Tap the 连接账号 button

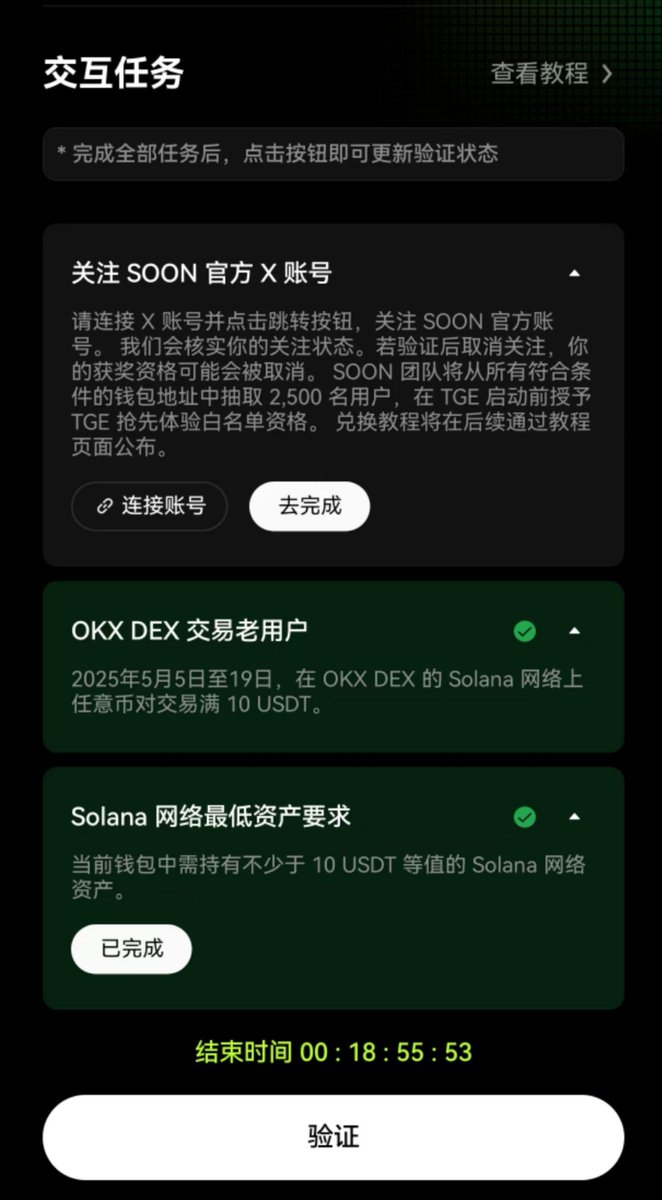pyautogui.click(x=149, y=506)
